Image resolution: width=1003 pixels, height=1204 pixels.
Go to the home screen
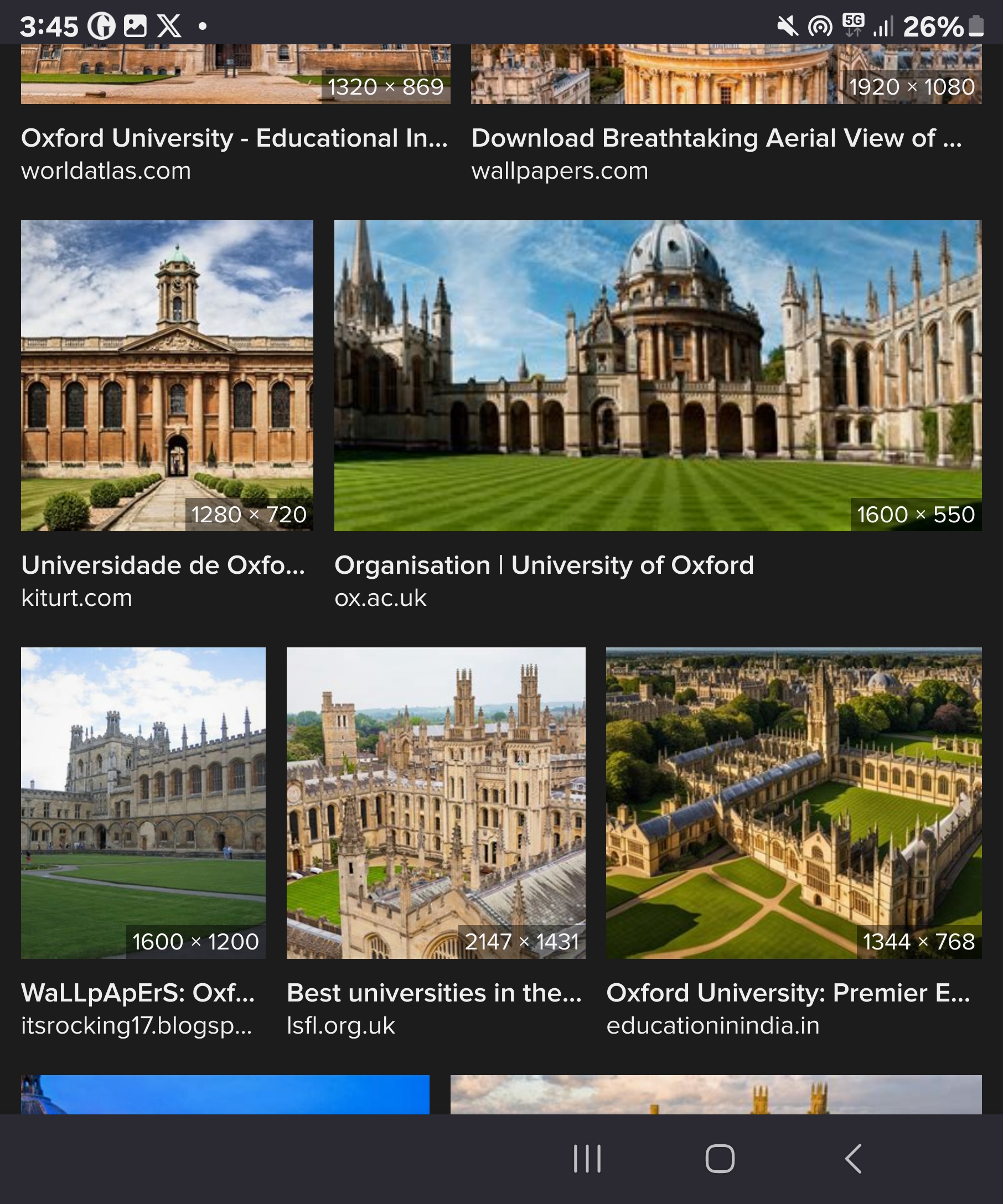point(720,1159)
